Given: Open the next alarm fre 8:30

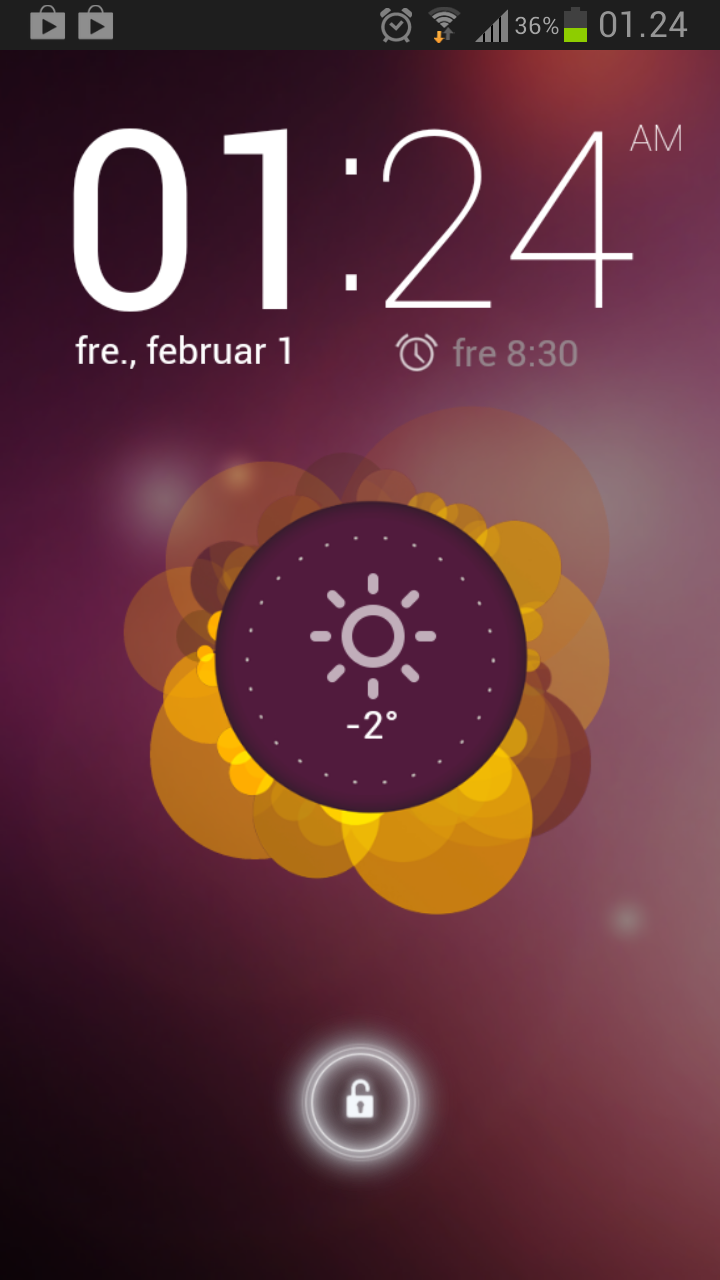Looking at the screenshot, I should tap(487, 353).
